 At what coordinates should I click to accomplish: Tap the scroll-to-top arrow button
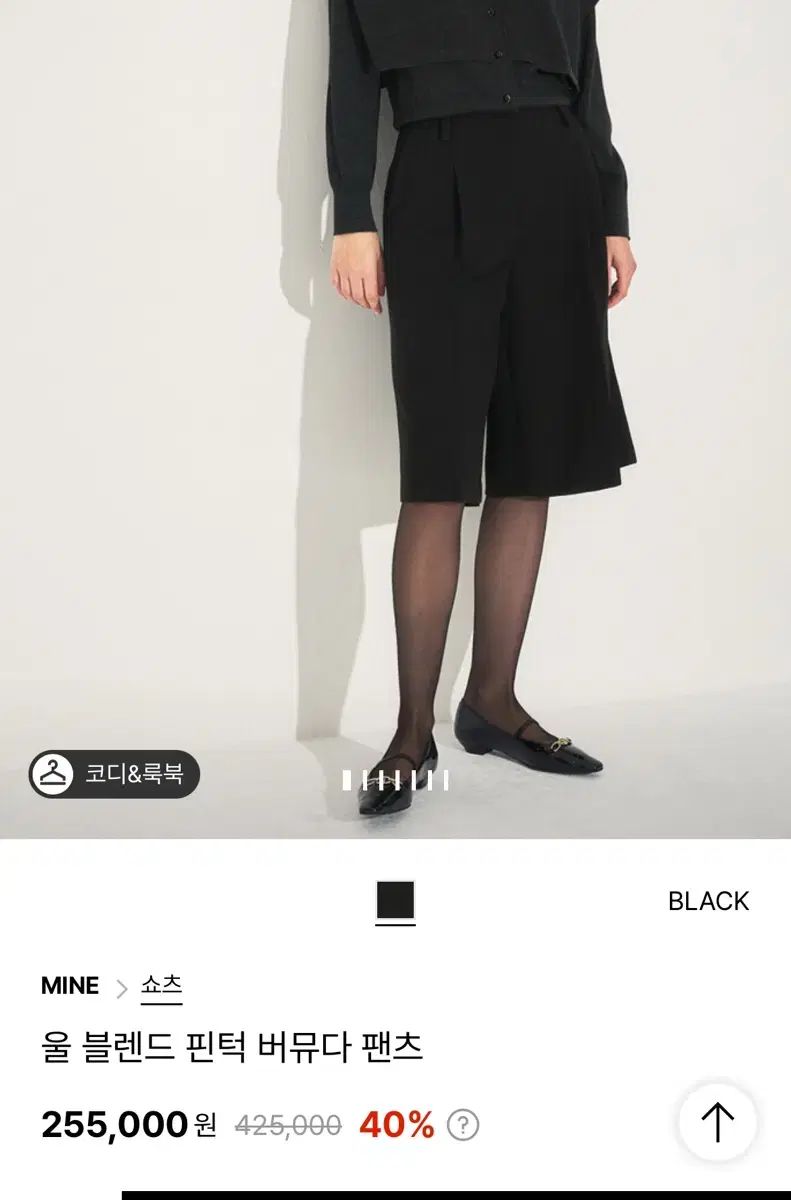(717, 1122)
